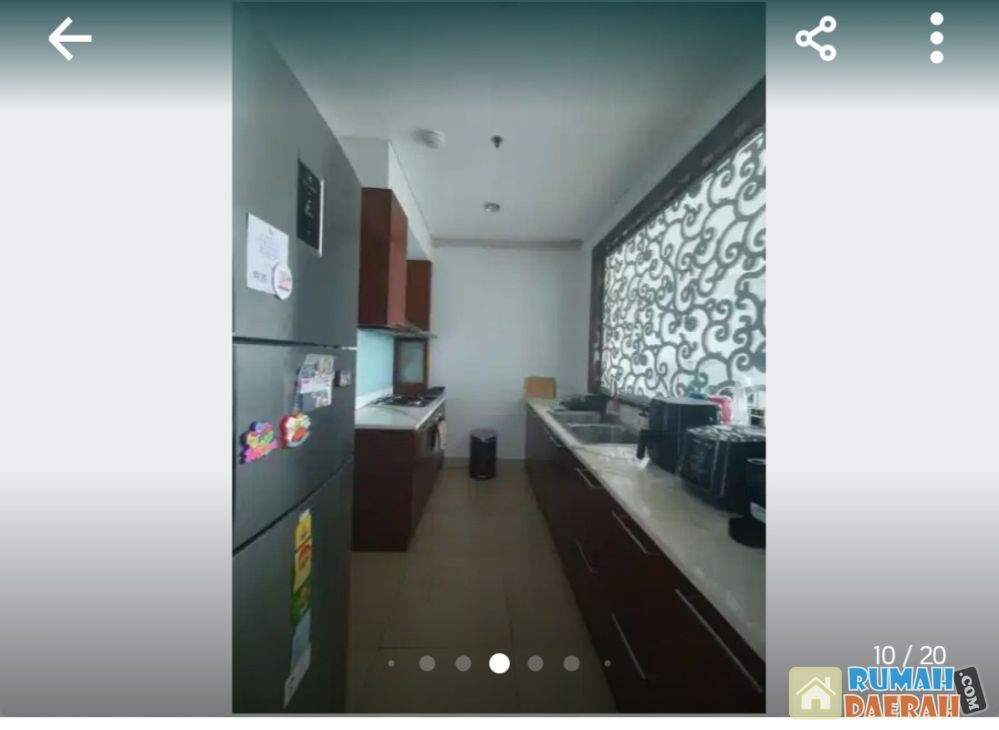Share this property photo

816,39
